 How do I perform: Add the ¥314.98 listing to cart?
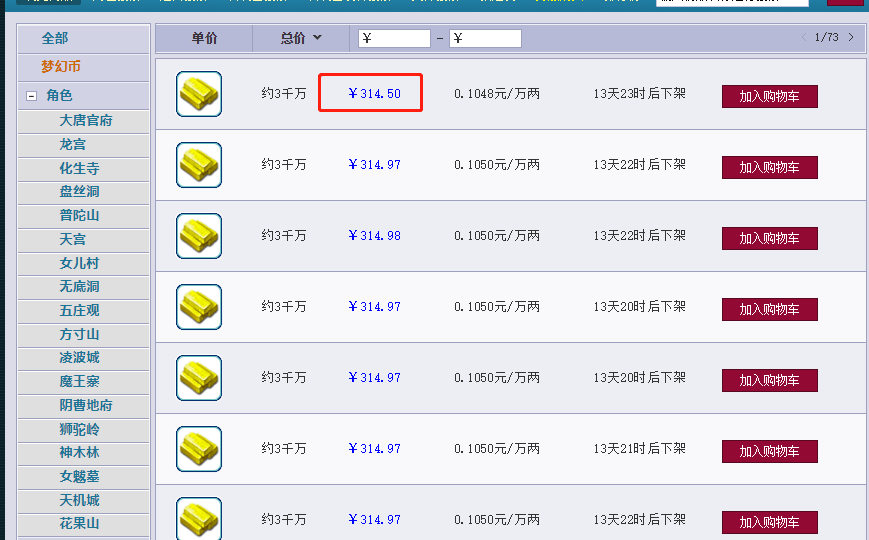point(769,239)
